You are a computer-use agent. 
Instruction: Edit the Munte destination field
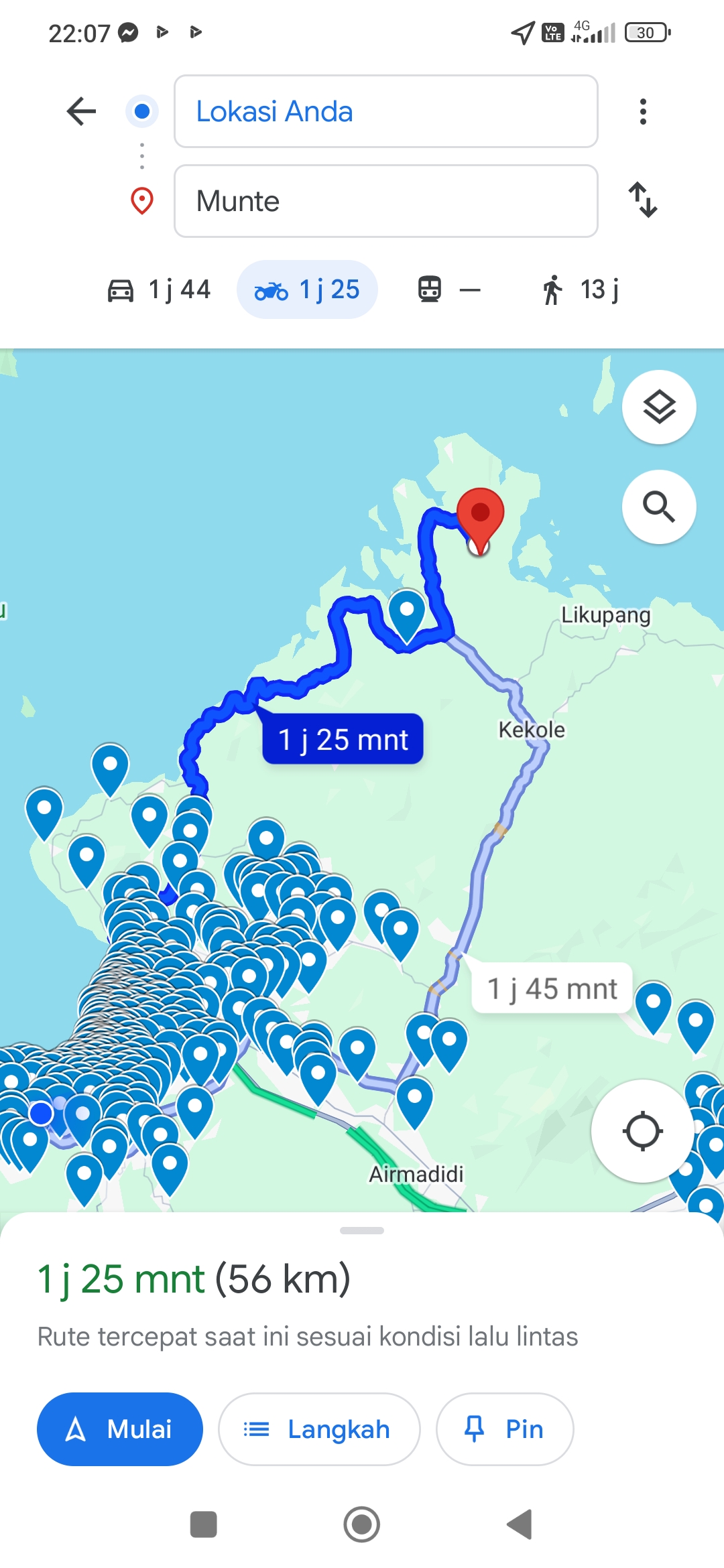[x=385, y=201]
